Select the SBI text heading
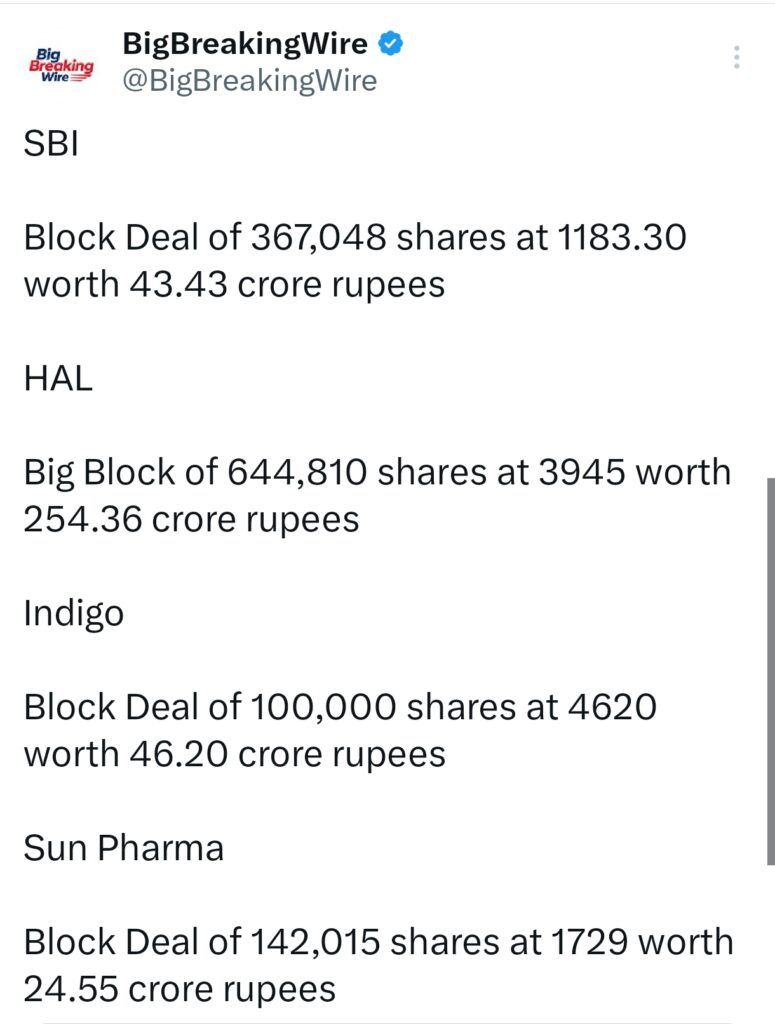 (x=48, y=144)
